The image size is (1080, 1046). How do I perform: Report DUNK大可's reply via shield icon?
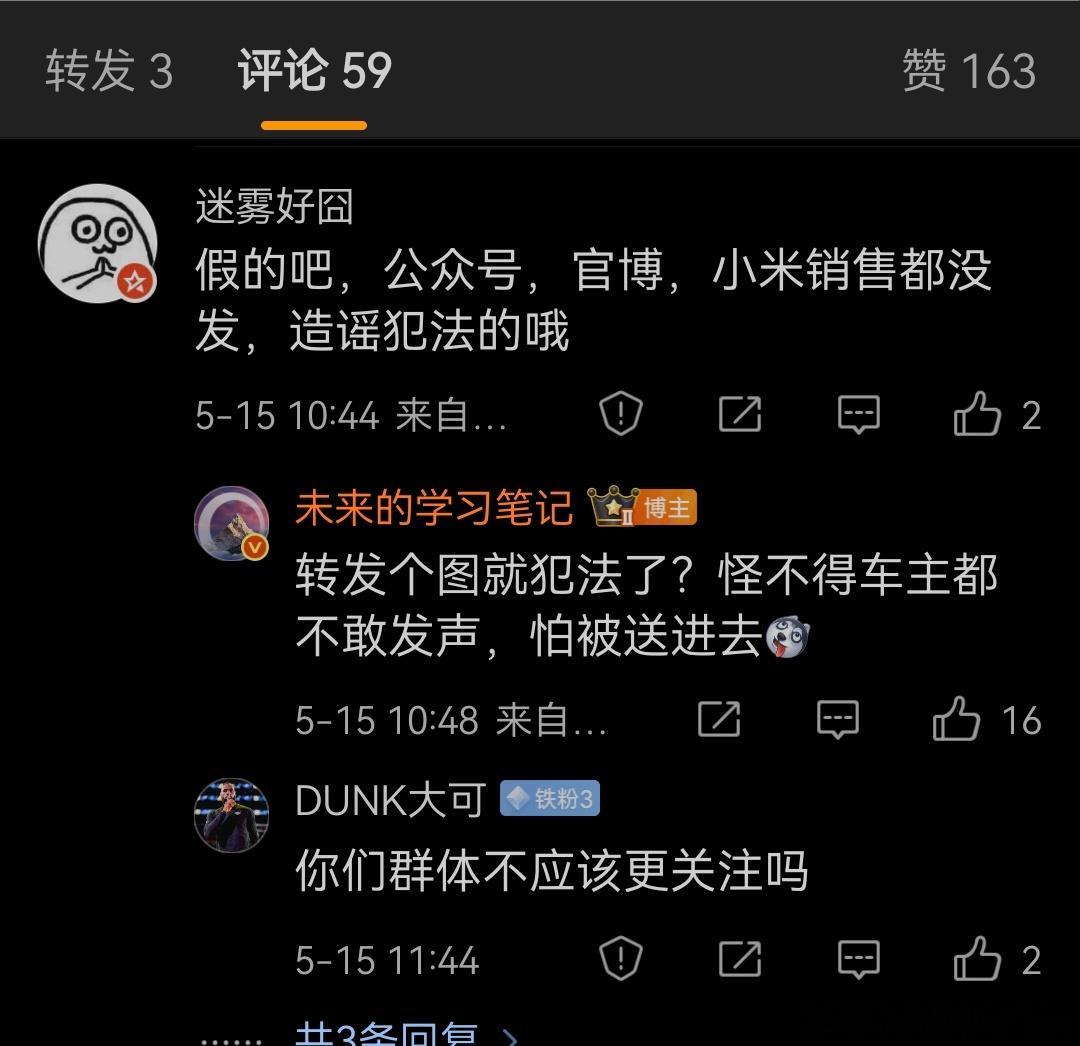coord(621,958)
